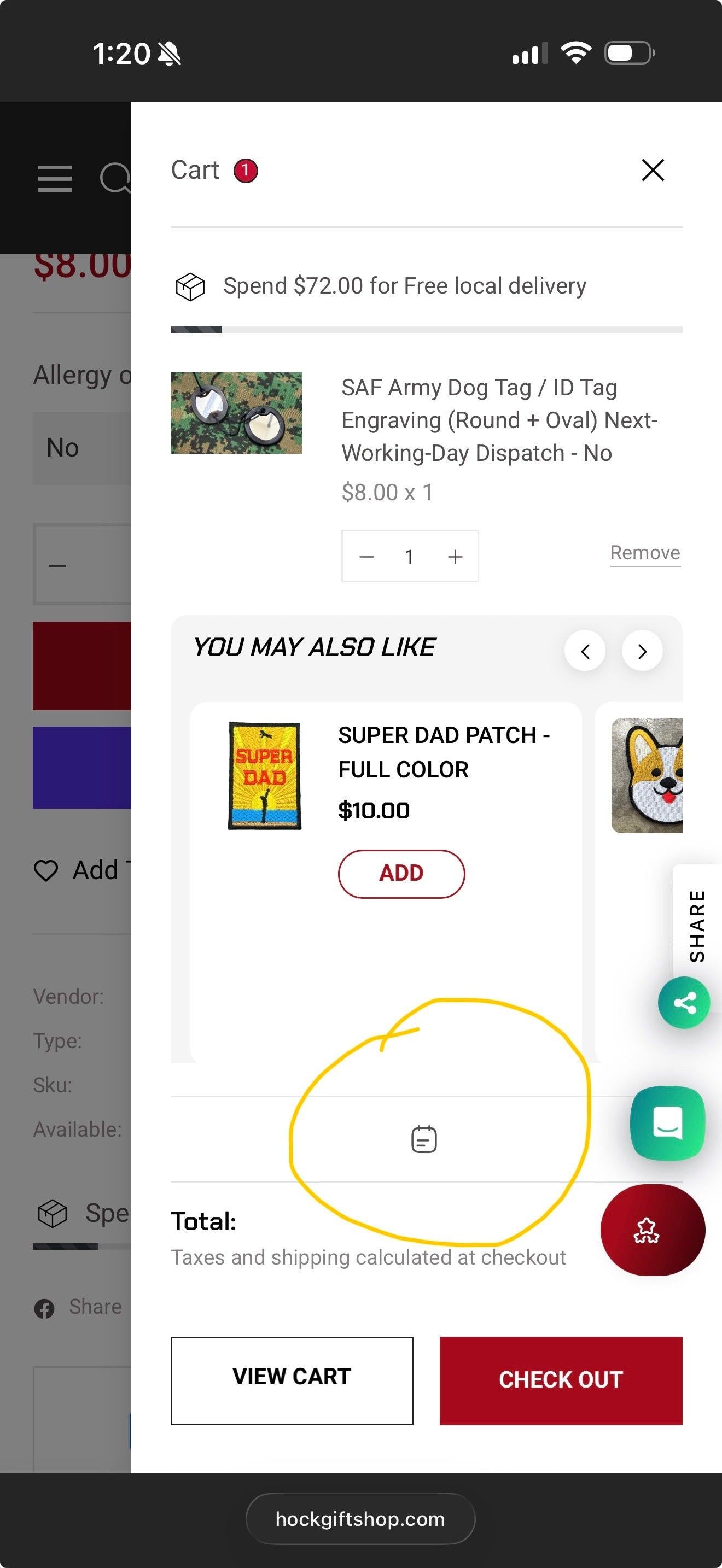Remove the SAF Army Dog Tag item
The width and height of the screenshot is (722, 1568).
pyautogui.click(x=645, y=553)
